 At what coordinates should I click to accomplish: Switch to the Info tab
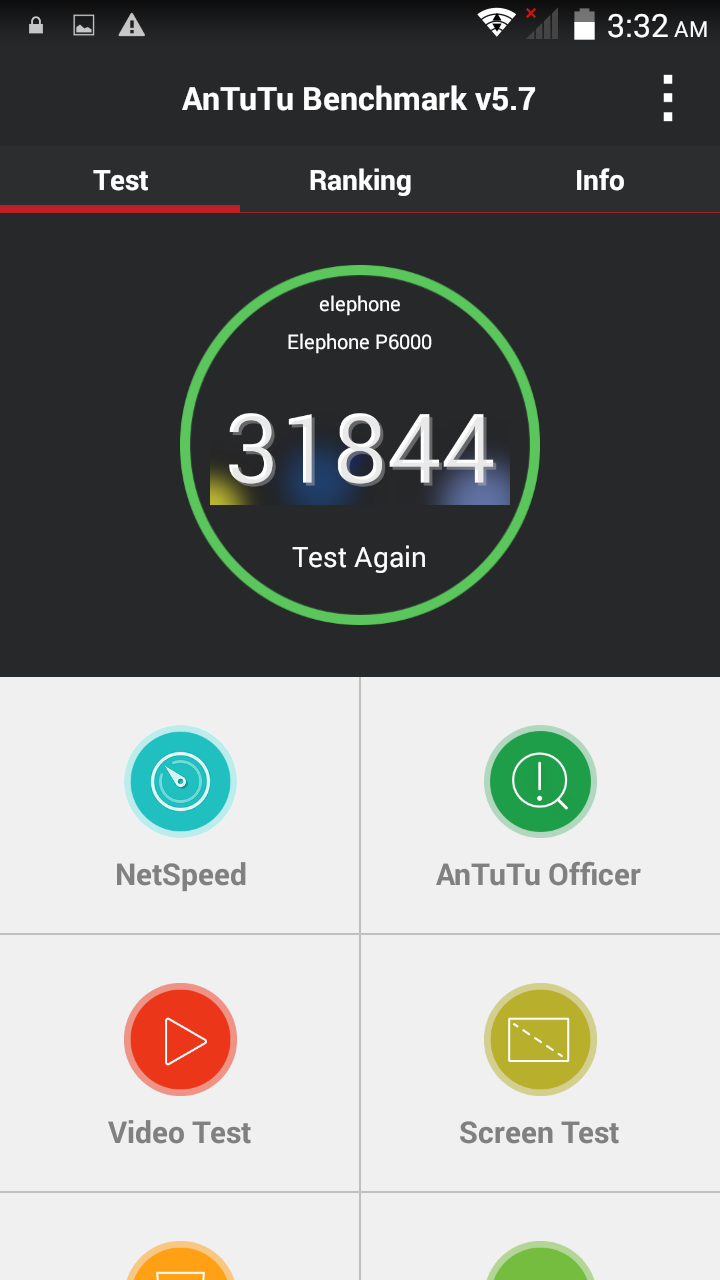tap(599, 180)
